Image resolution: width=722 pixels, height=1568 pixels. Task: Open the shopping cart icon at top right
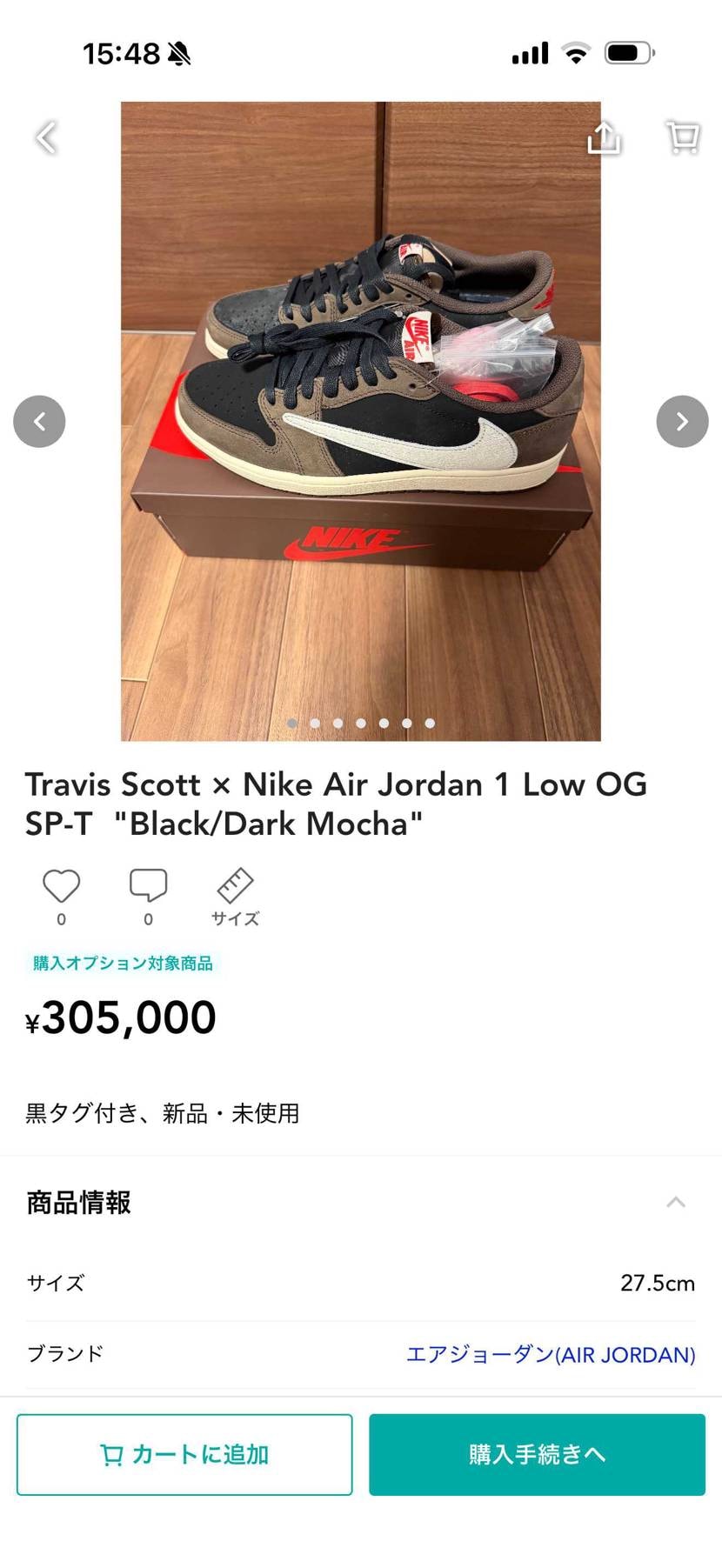pyautogui.click(x=682, y=137)
